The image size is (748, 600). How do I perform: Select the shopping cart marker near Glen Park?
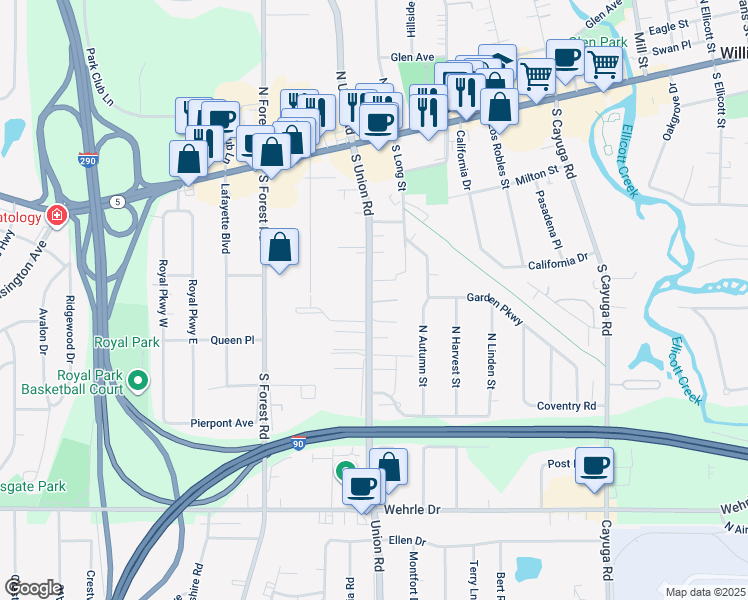[604, 66]
